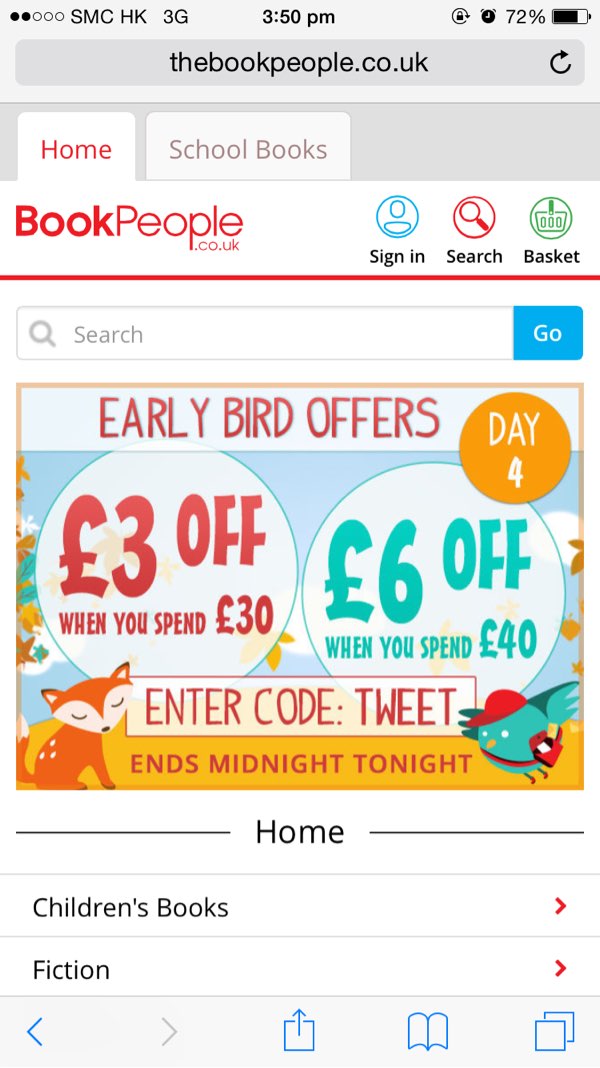
Task: Reload the page in the address bar
Action: (x=561, y=63)
